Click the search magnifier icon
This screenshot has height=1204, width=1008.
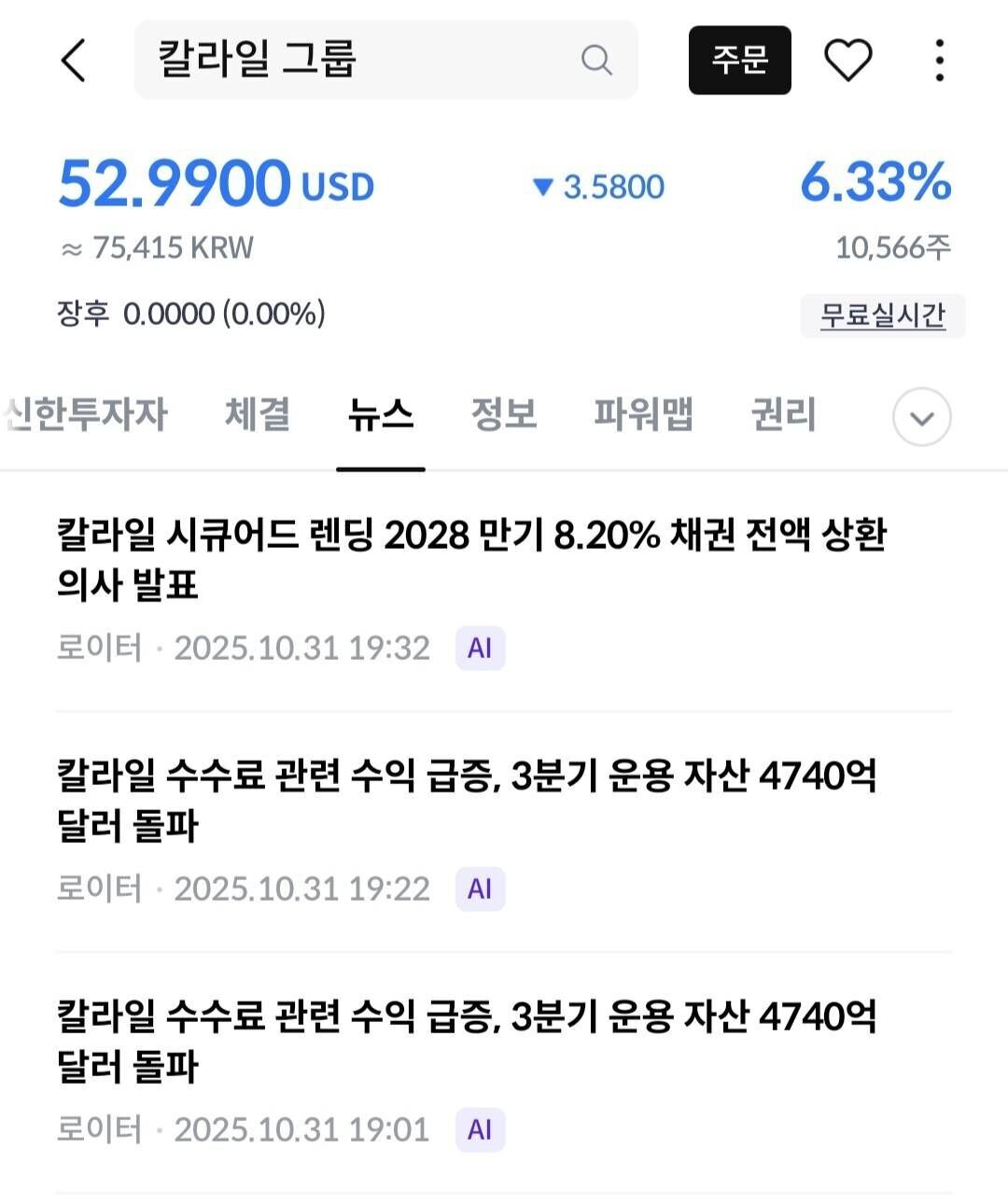click(x=596, y=61)
